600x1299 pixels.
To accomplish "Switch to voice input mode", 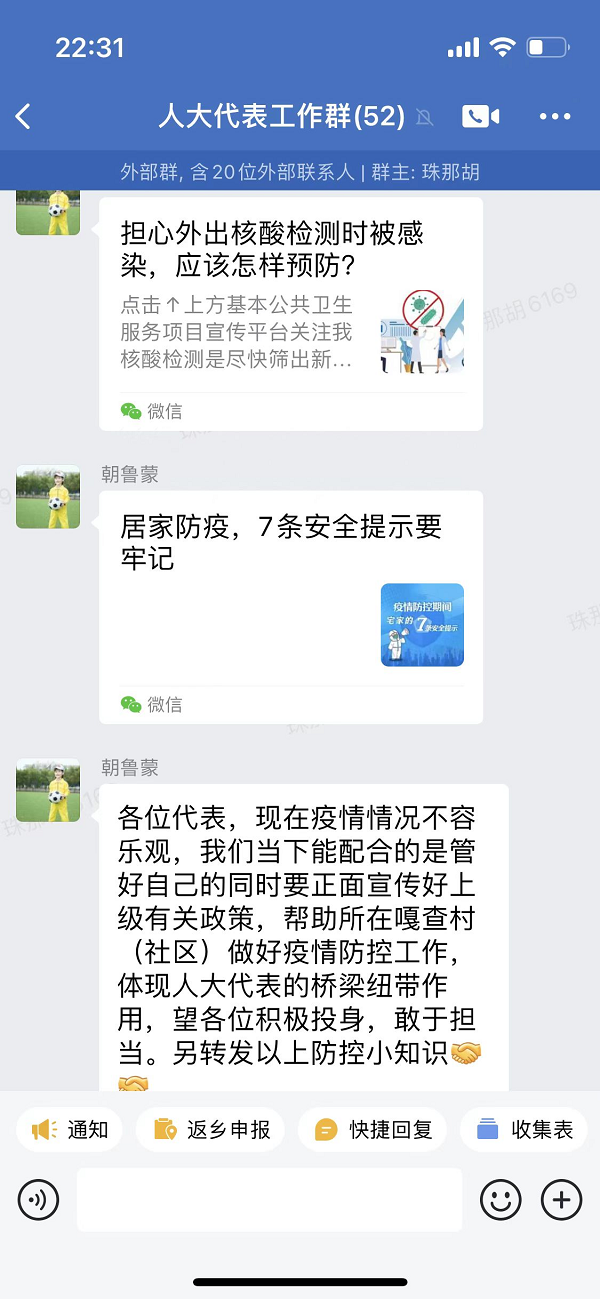I will click(38, 1199).
